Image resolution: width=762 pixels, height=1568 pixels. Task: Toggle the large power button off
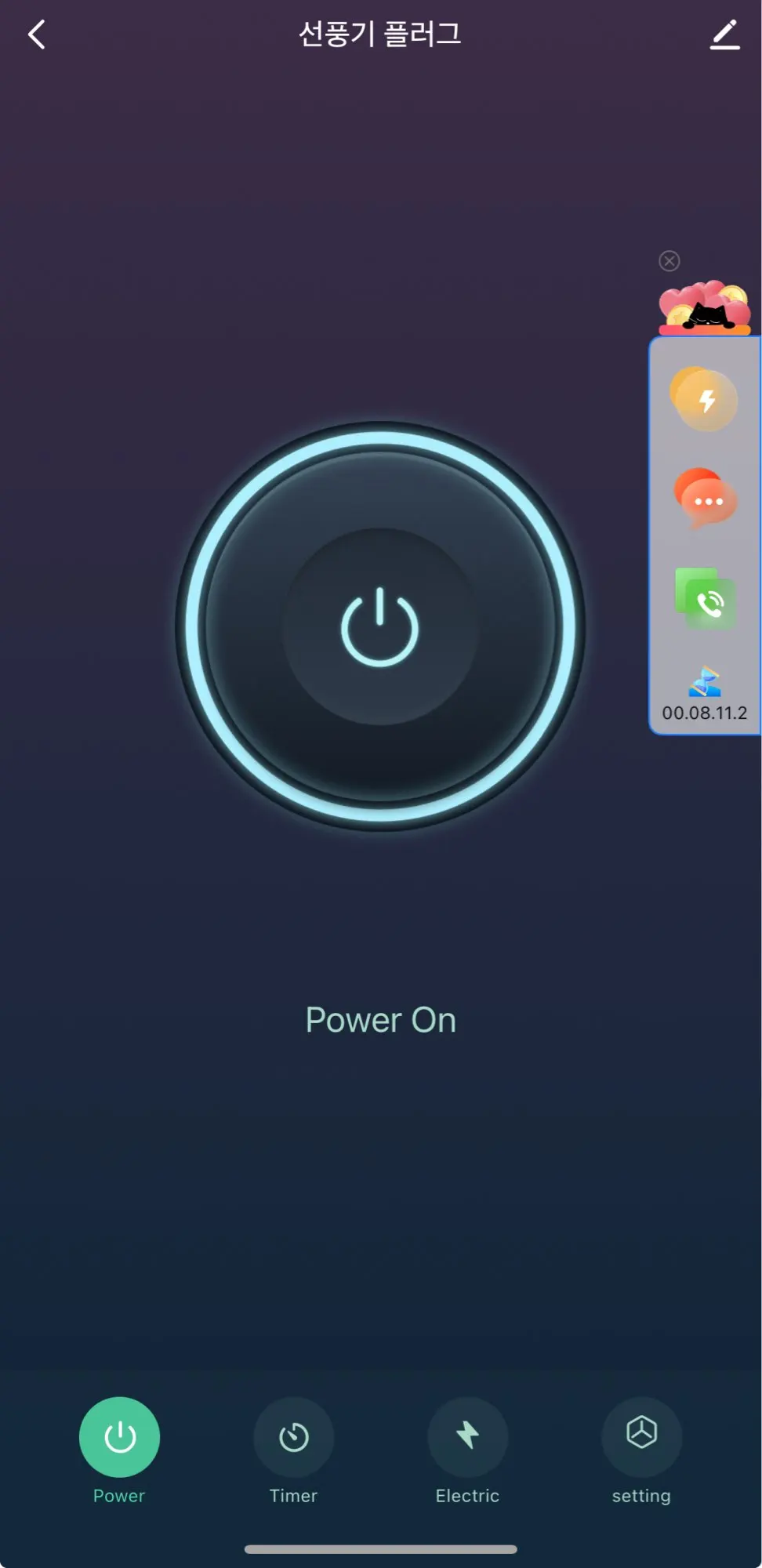pos(380,626)
